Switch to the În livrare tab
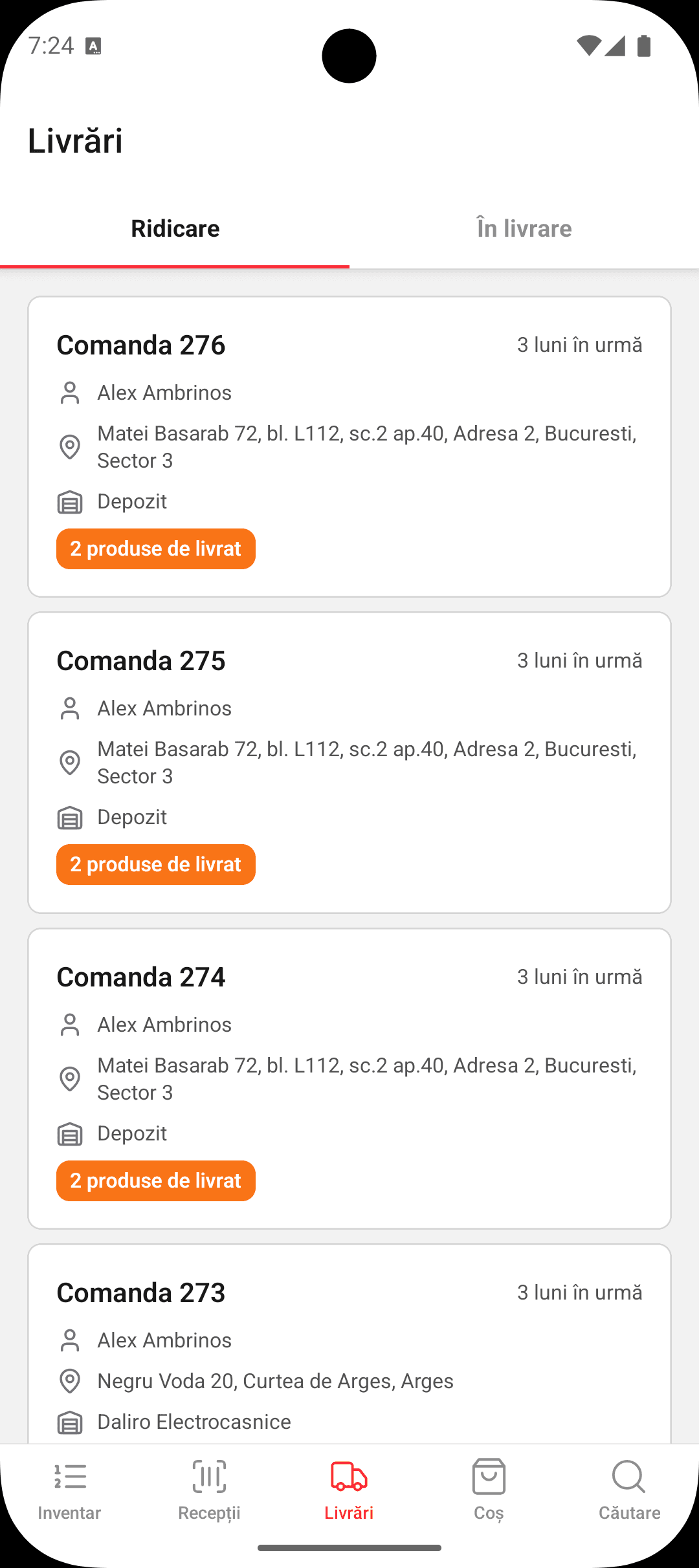 coord(524,228)
